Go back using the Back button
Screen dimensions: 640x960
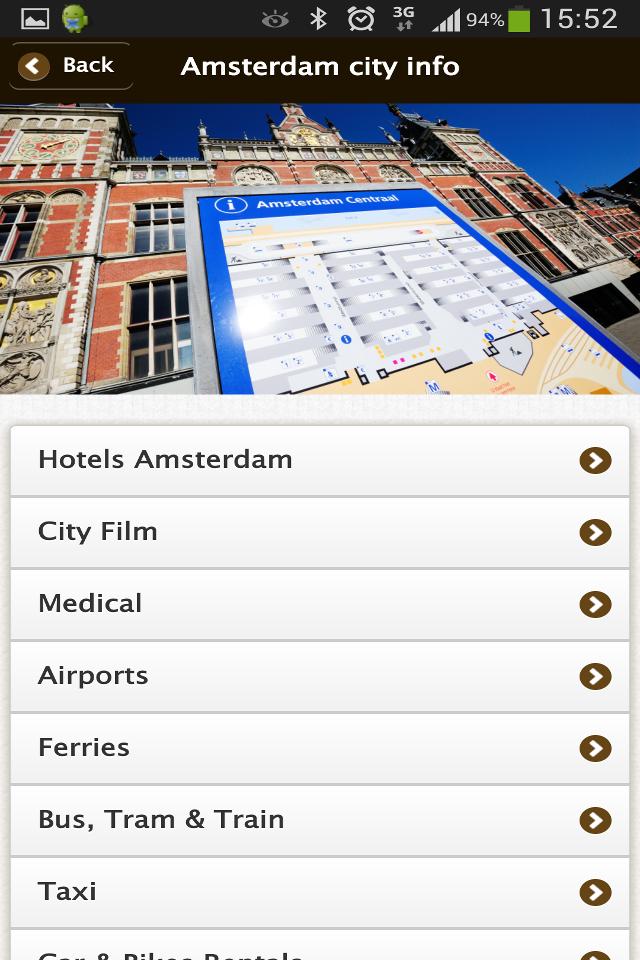coord(70,66)
